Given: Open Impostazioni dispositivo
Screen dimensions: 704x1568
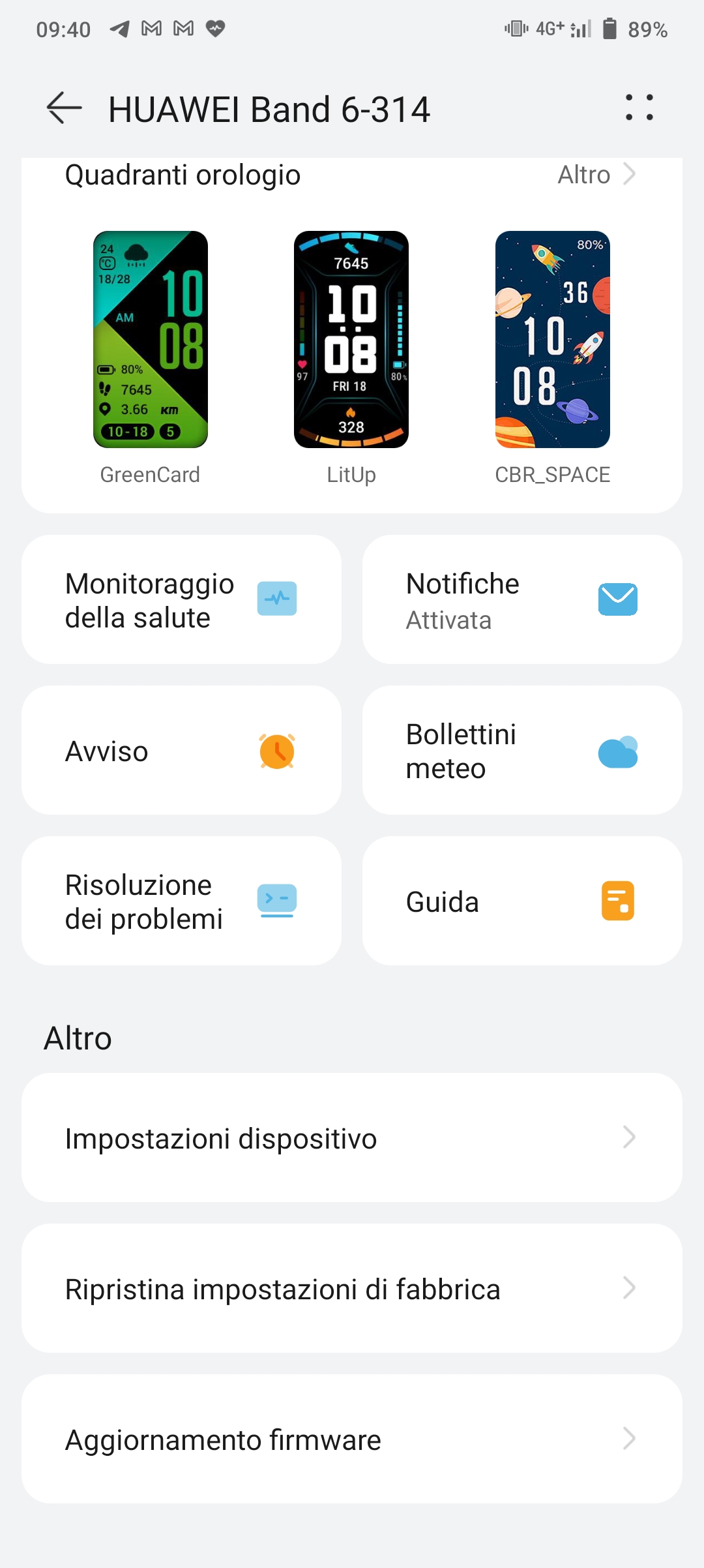Looking at the screenshot, I should 352,1138.
